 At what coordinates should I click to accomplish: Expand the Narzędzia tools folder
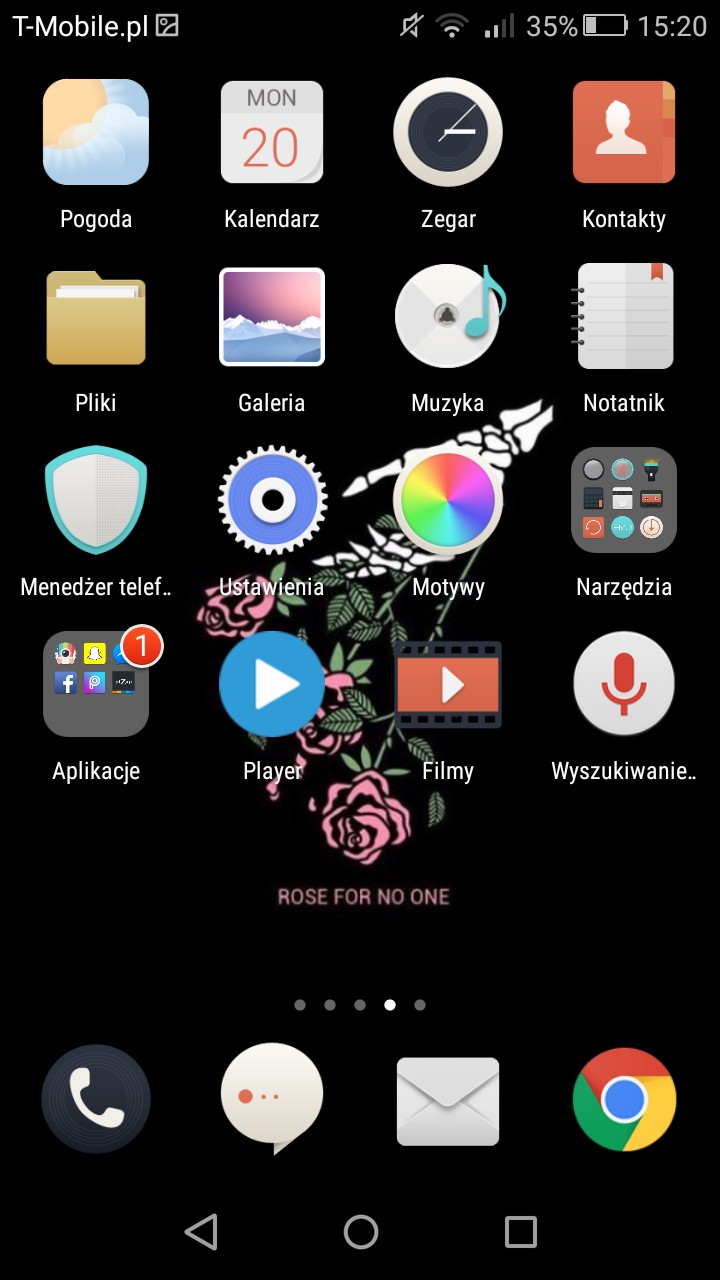(624, 500)
